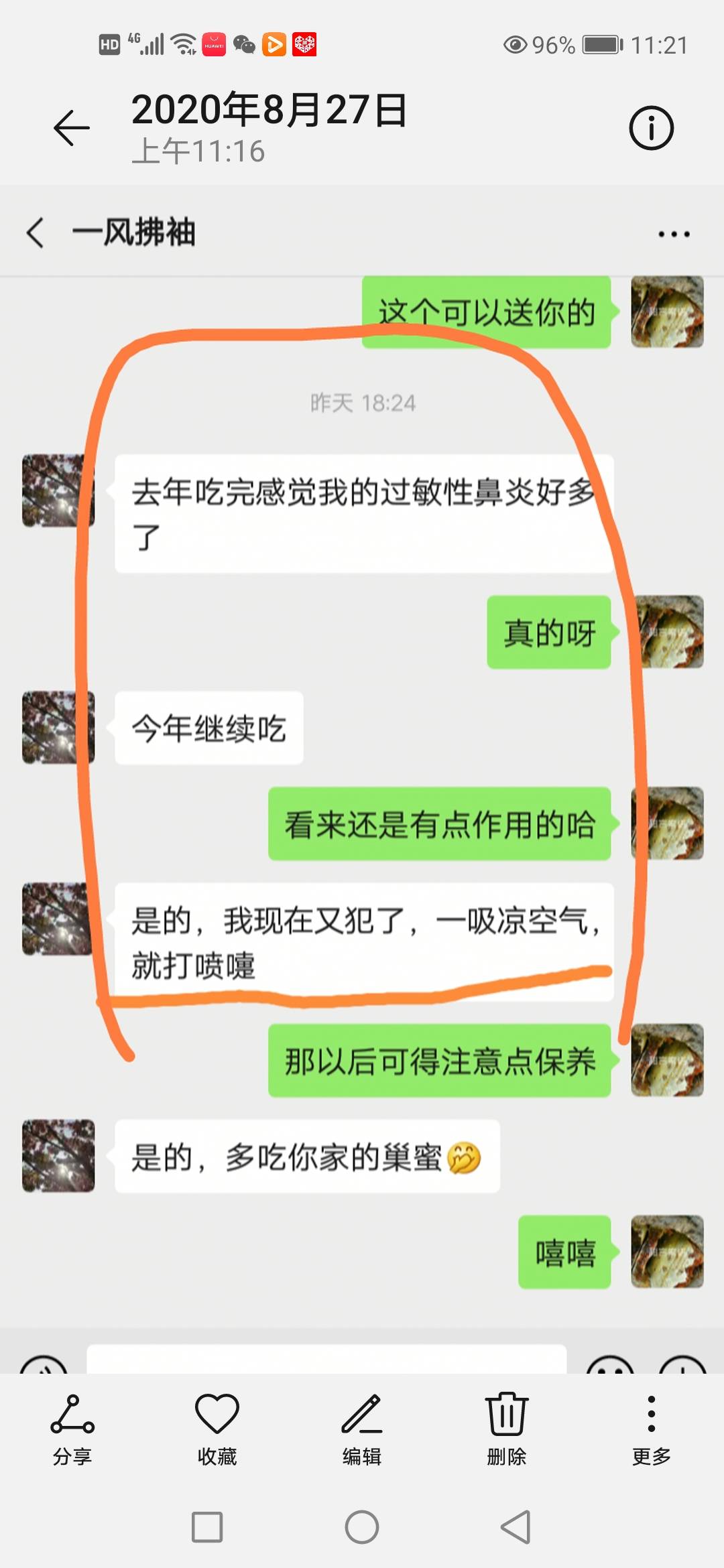Open the 更多 options menu
The height and width of the screenshot is (1568, 724).
[x=652, y=1430]
